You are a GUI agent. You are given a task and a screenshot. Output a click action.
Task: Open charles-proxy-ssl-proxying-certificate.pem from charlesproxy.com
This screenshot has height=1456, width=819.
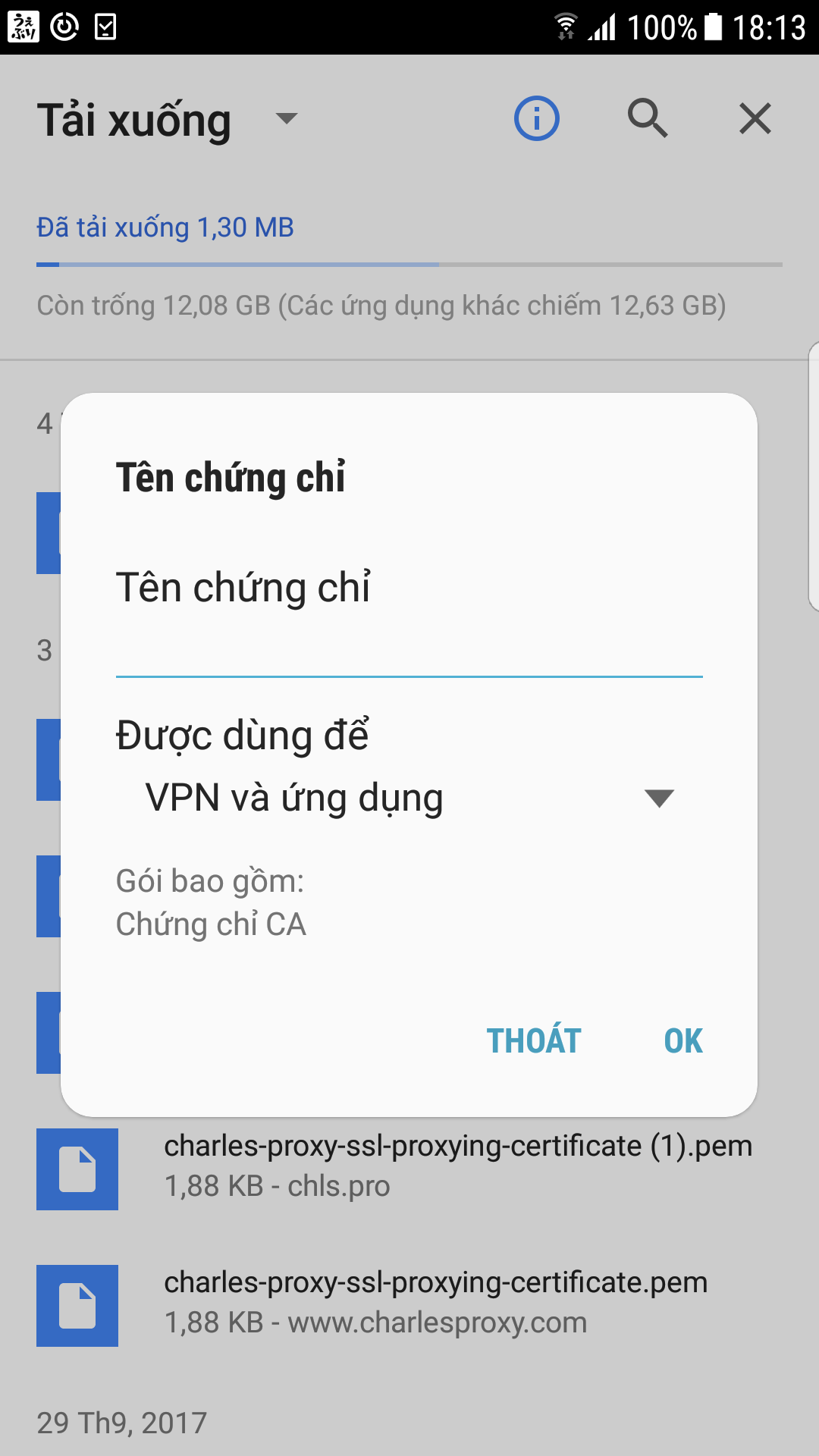(435, 1302)
